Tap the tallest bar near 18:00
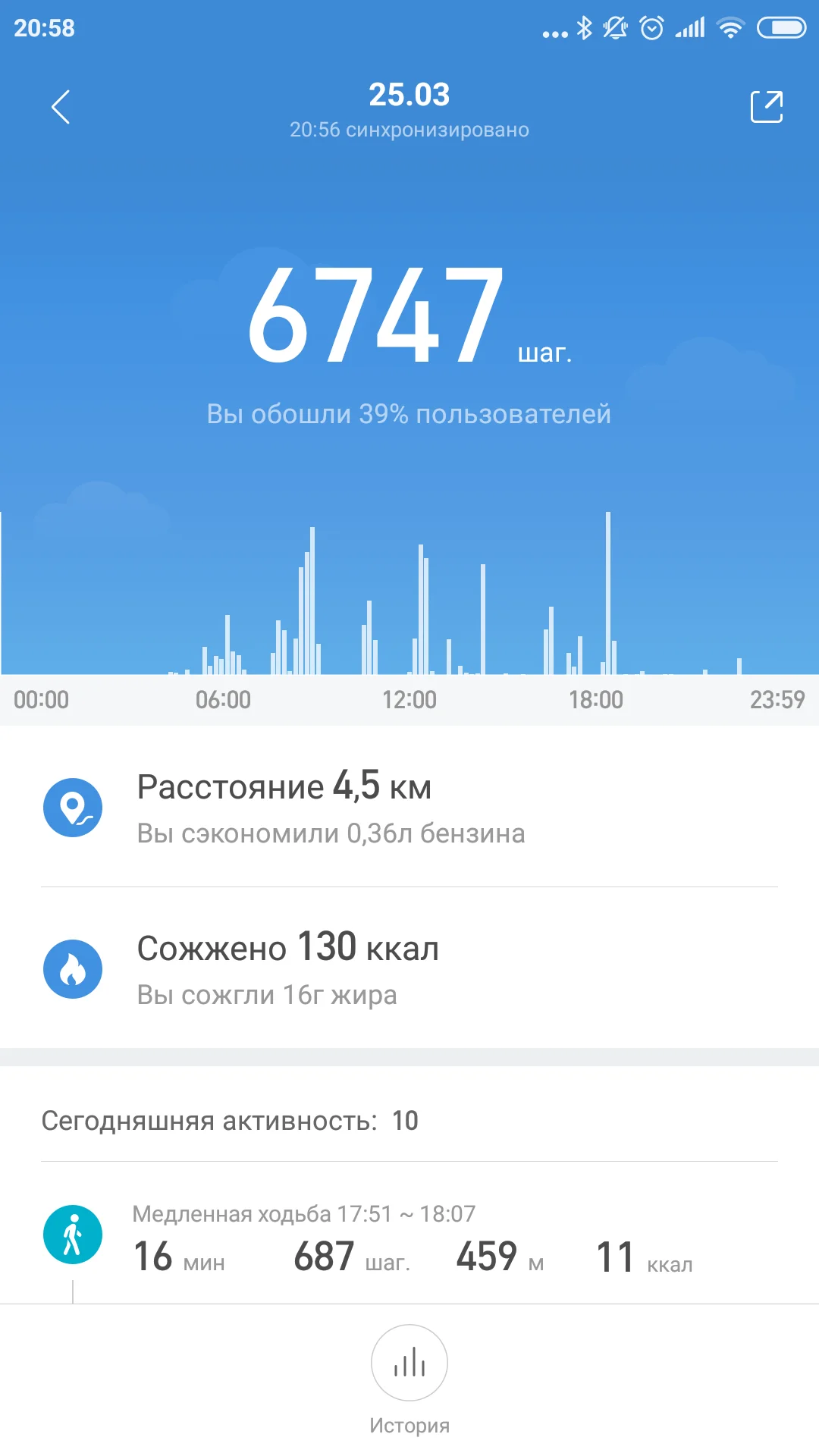 (x=607, y=591)
